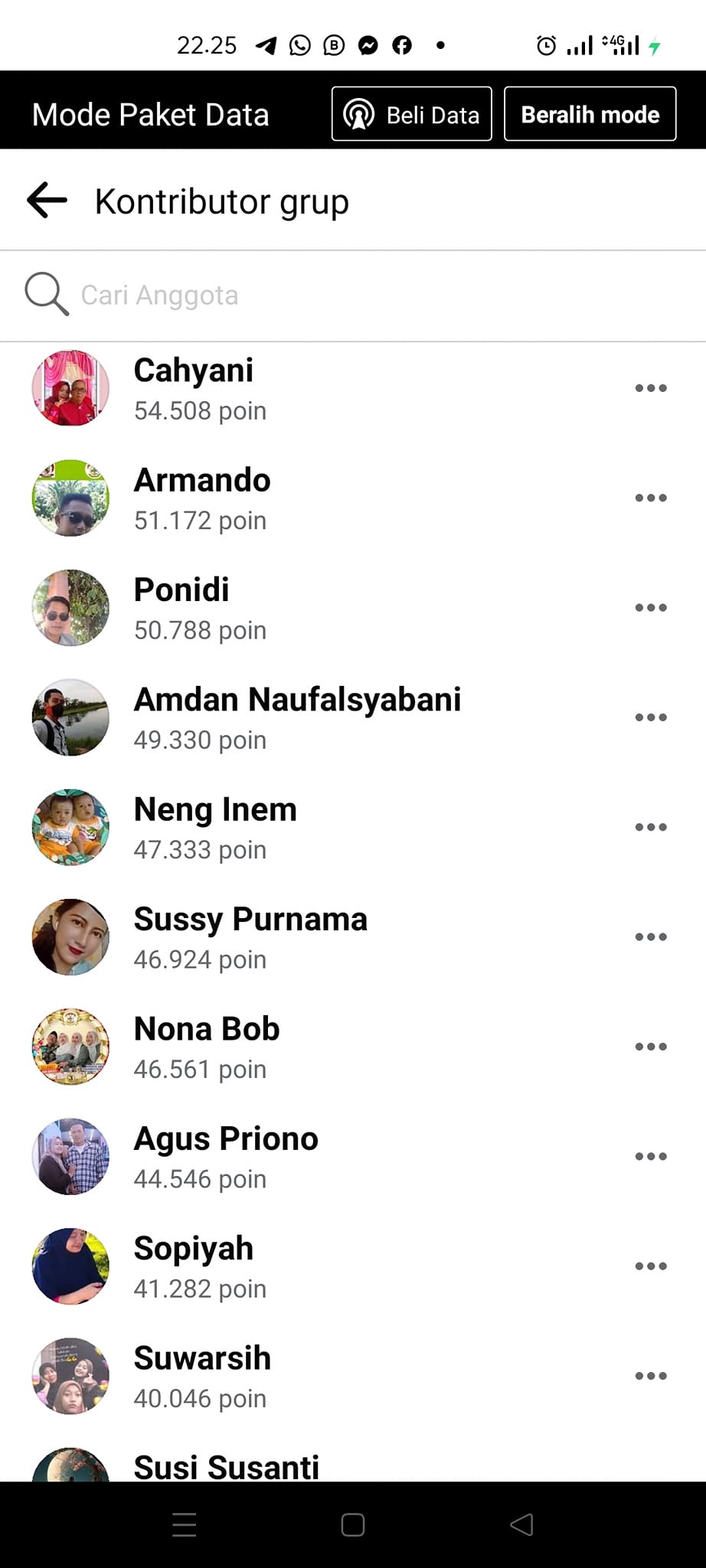
Task: View Neng Inem's contributor entry
Action: coord(215,827)
